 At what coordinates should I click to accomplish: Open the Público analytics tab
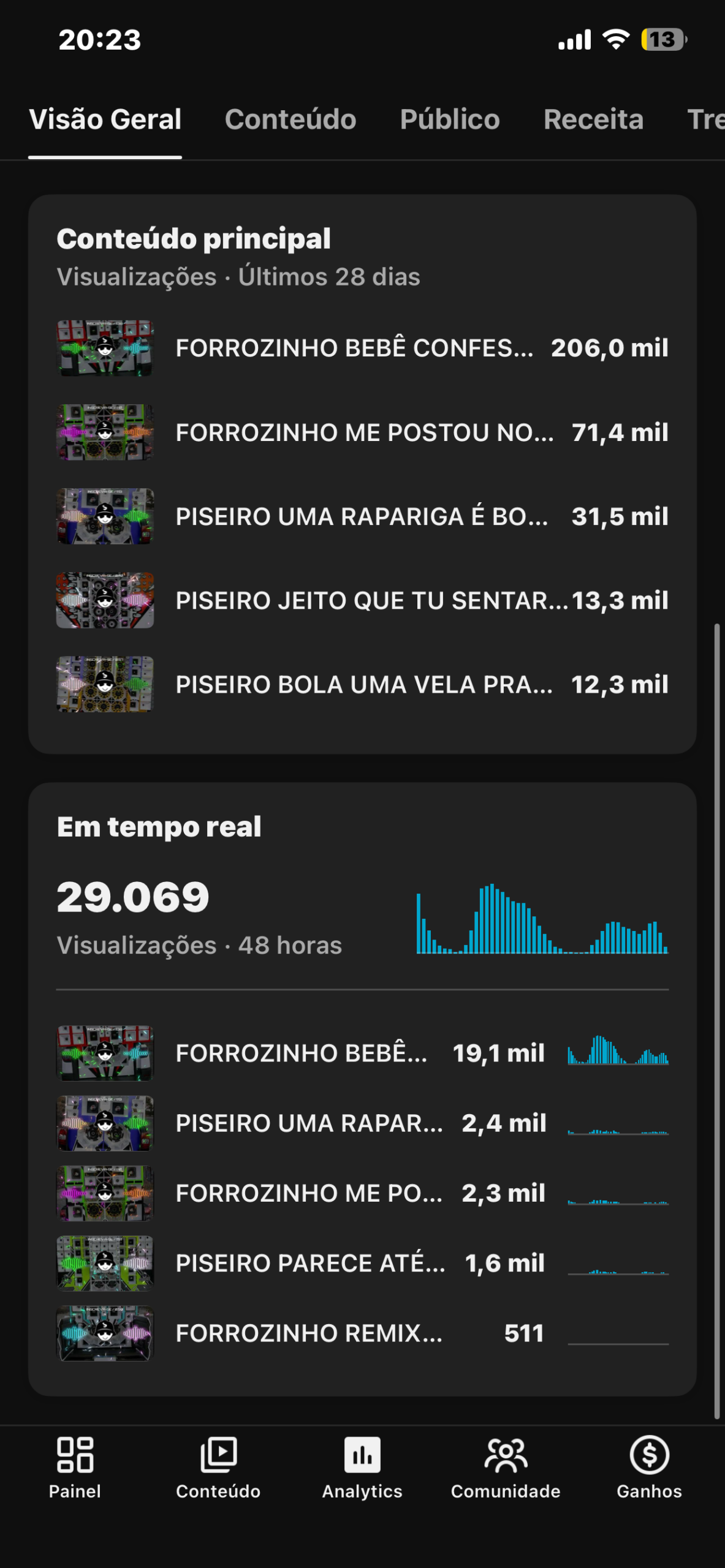[x=449, y=119]
